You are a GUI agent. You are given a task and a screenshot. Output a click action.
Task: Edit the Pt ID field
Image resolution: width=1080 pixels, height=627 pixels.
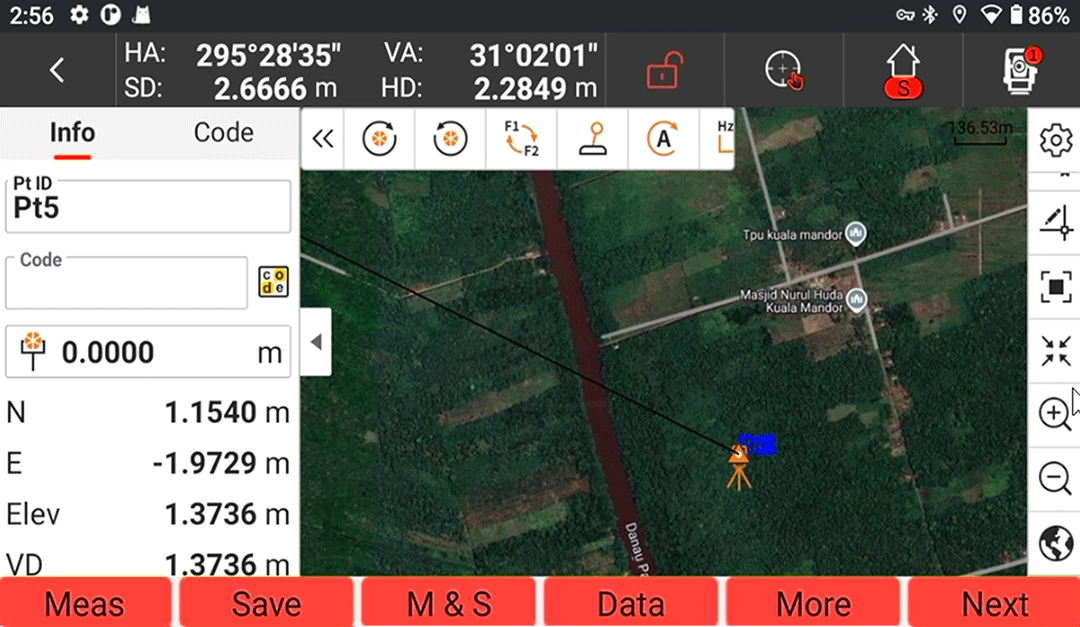[148, 206]
